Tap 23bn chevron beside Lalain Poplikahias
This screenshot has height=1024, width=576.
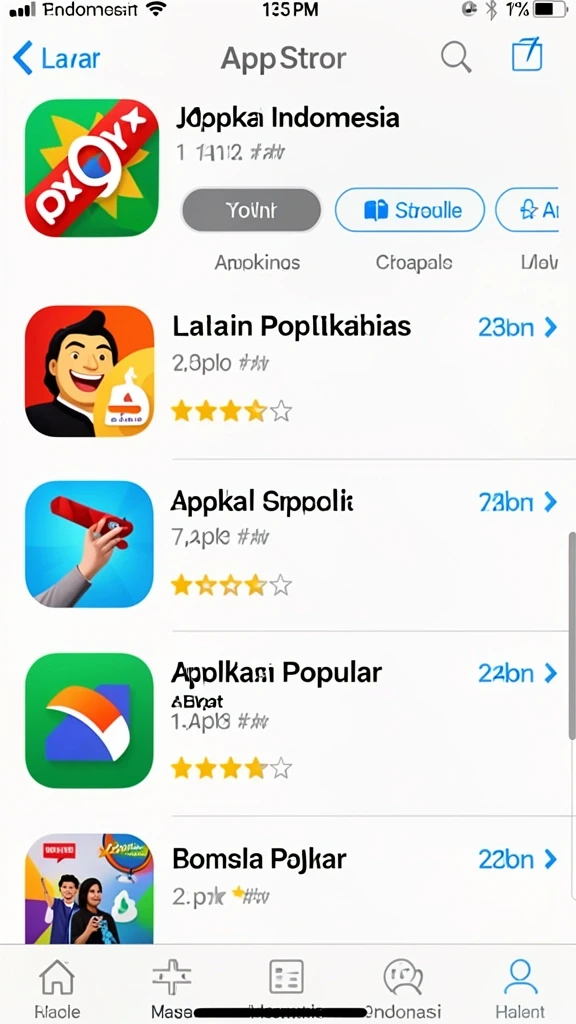pyautogui.click(x=518, y=327)
